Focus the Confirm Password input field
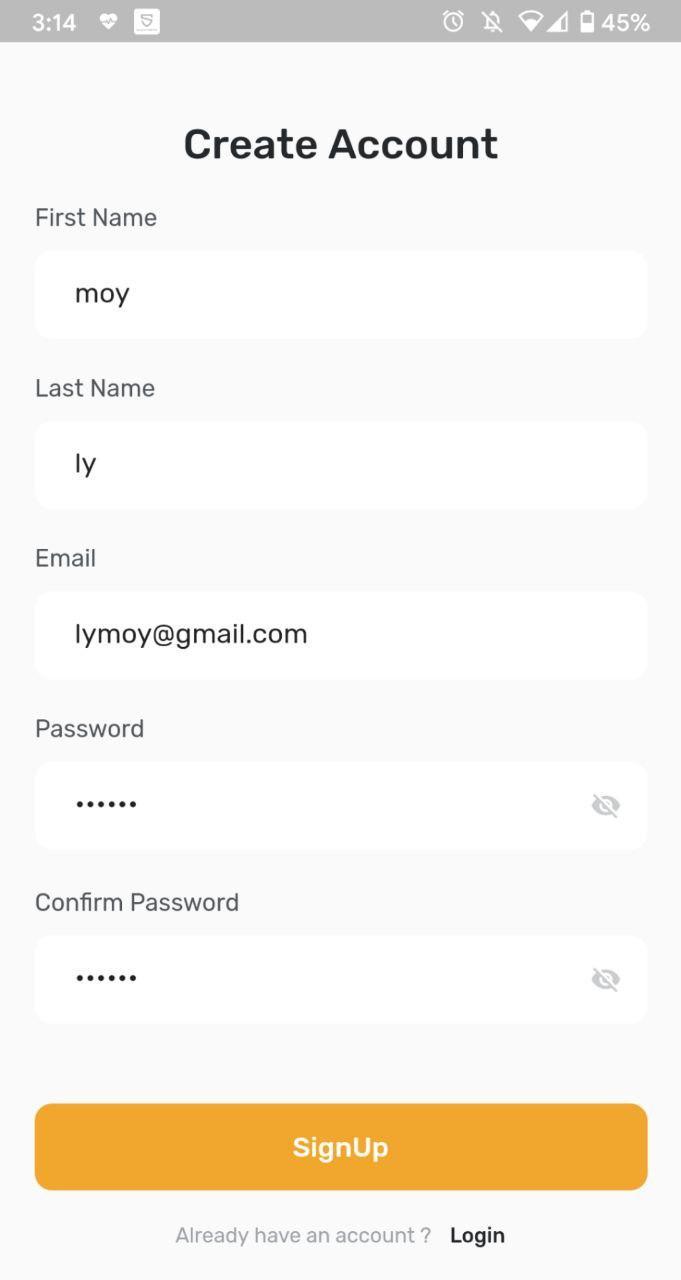The image size is (681, 1280). click(x=310, y=979)
